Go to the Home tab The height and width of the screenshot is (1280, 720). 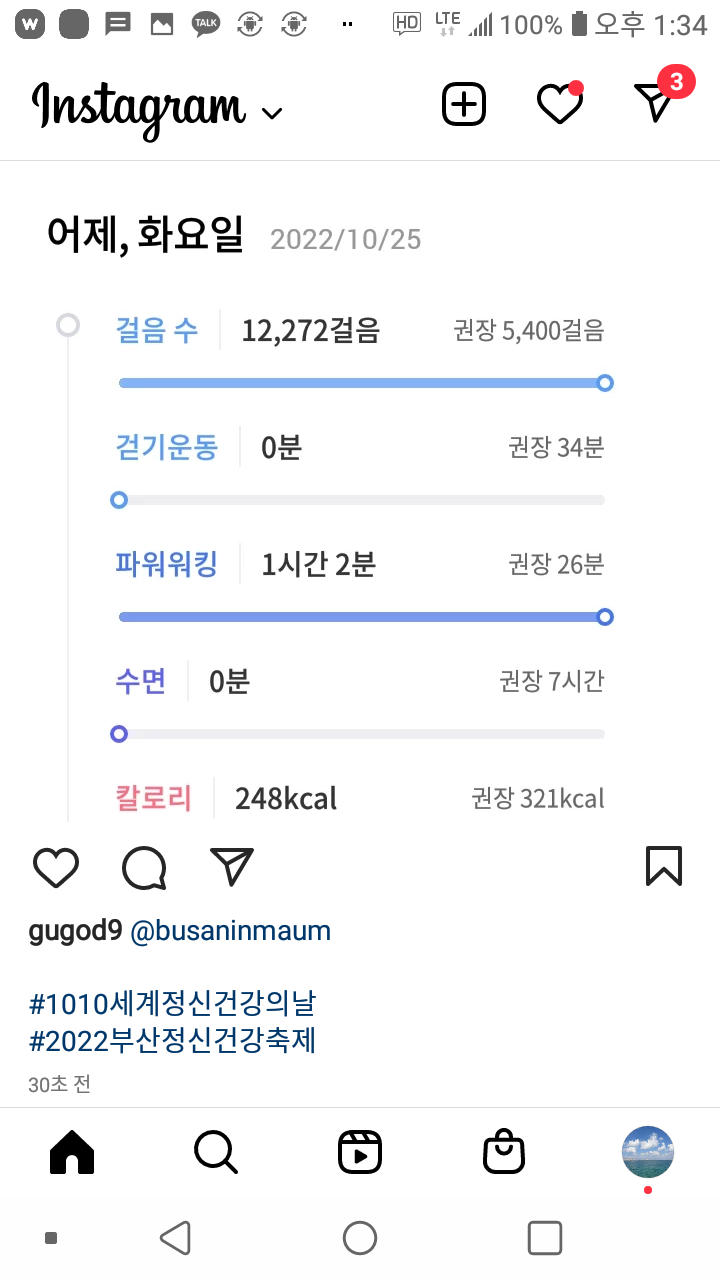point(72,1153)
